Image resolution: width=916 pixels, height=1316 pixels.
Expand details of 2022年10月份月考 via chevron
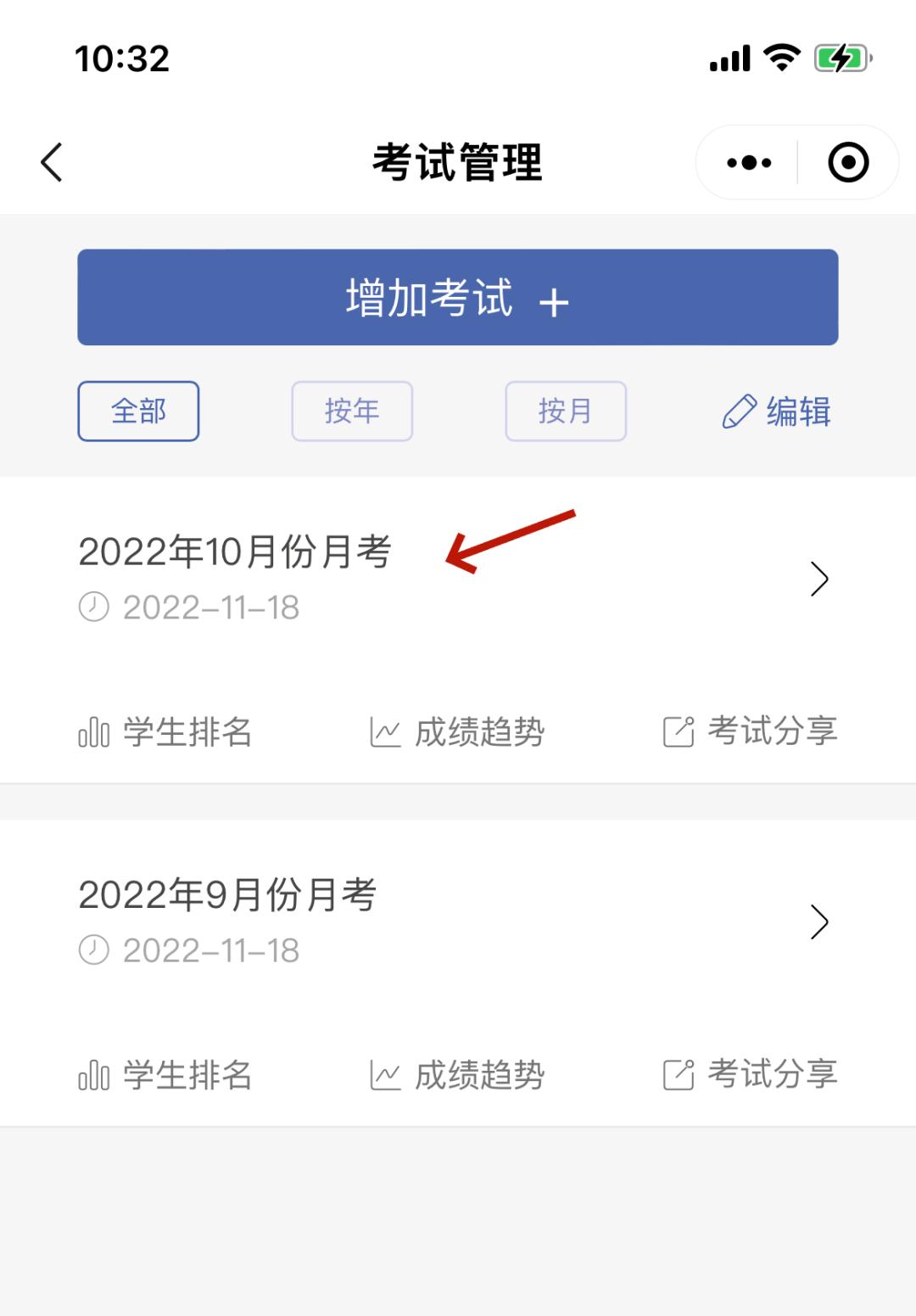(x=819, y=580)
